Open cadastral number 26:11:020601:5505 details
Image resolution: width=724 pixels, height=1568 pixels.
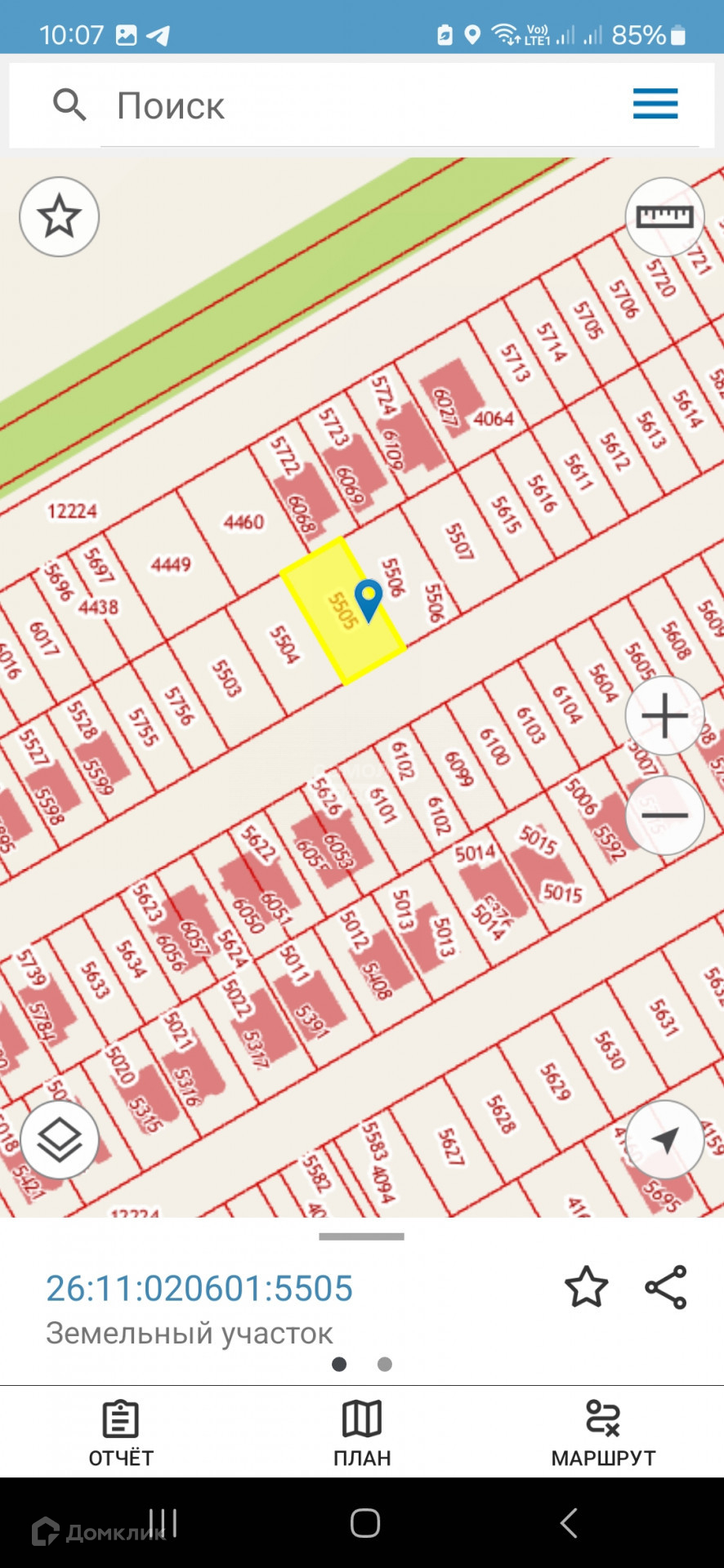[x=199, y=1289]
